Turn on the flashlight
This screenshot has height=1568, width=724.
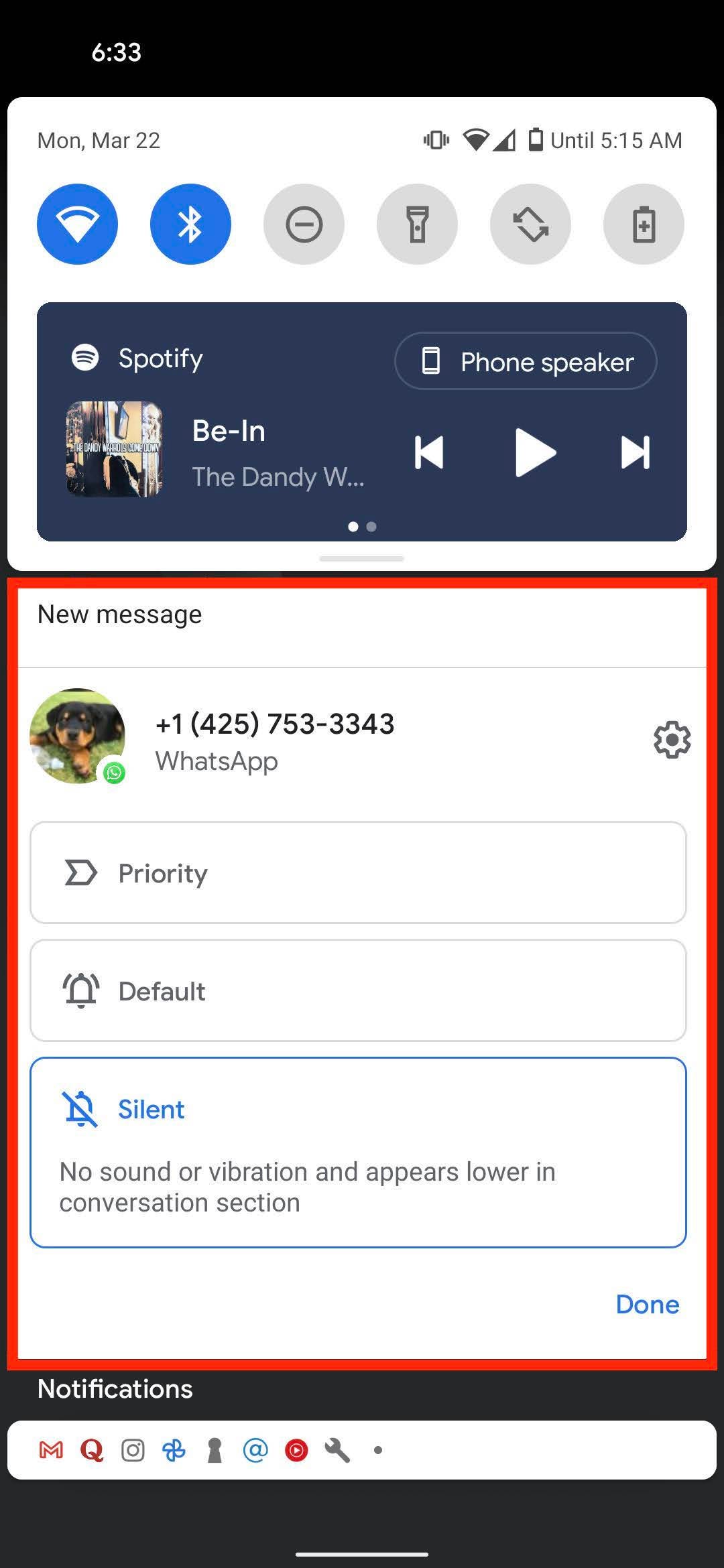(417, 224)
